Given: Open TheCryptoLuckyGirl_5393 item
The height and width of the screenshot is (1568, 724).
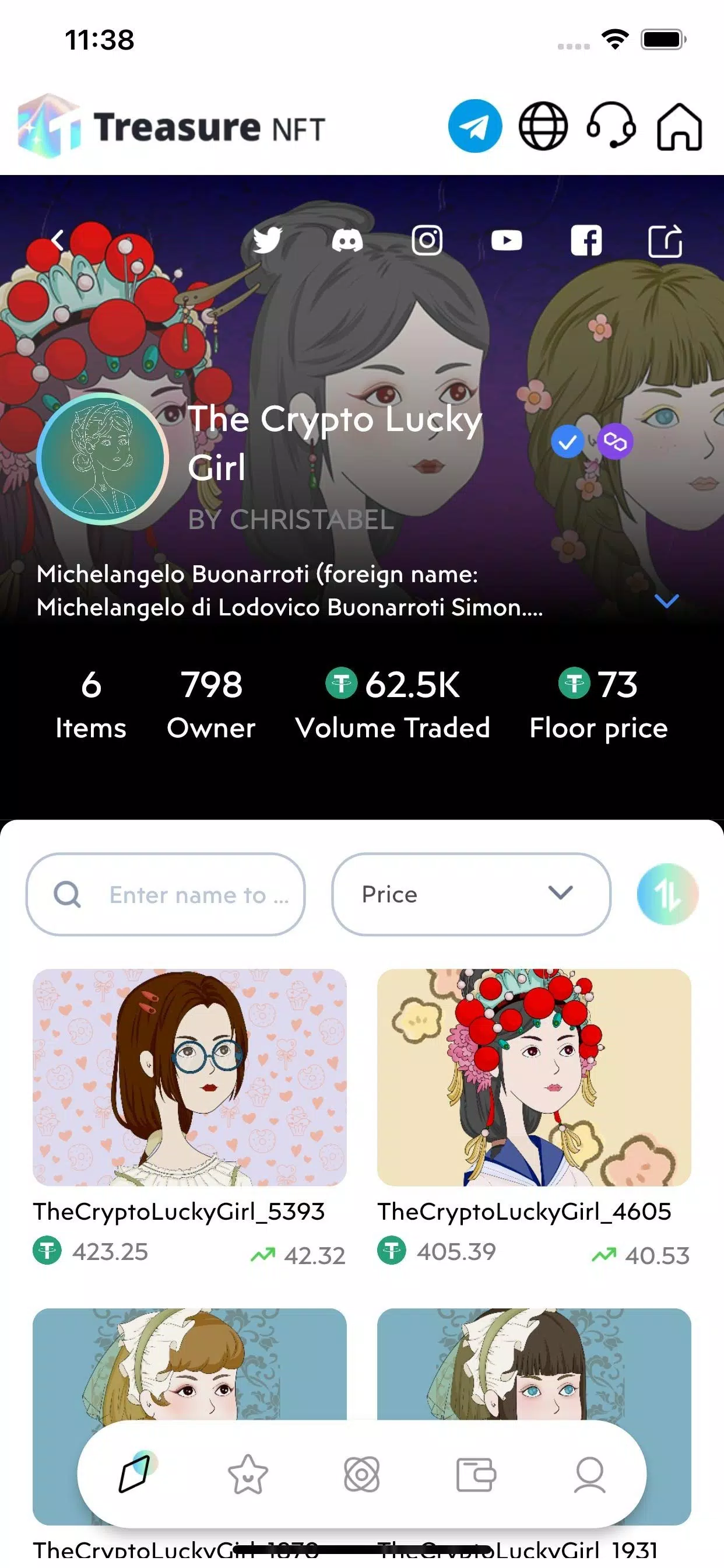Looking at the screenshot, I should 189,1077.
